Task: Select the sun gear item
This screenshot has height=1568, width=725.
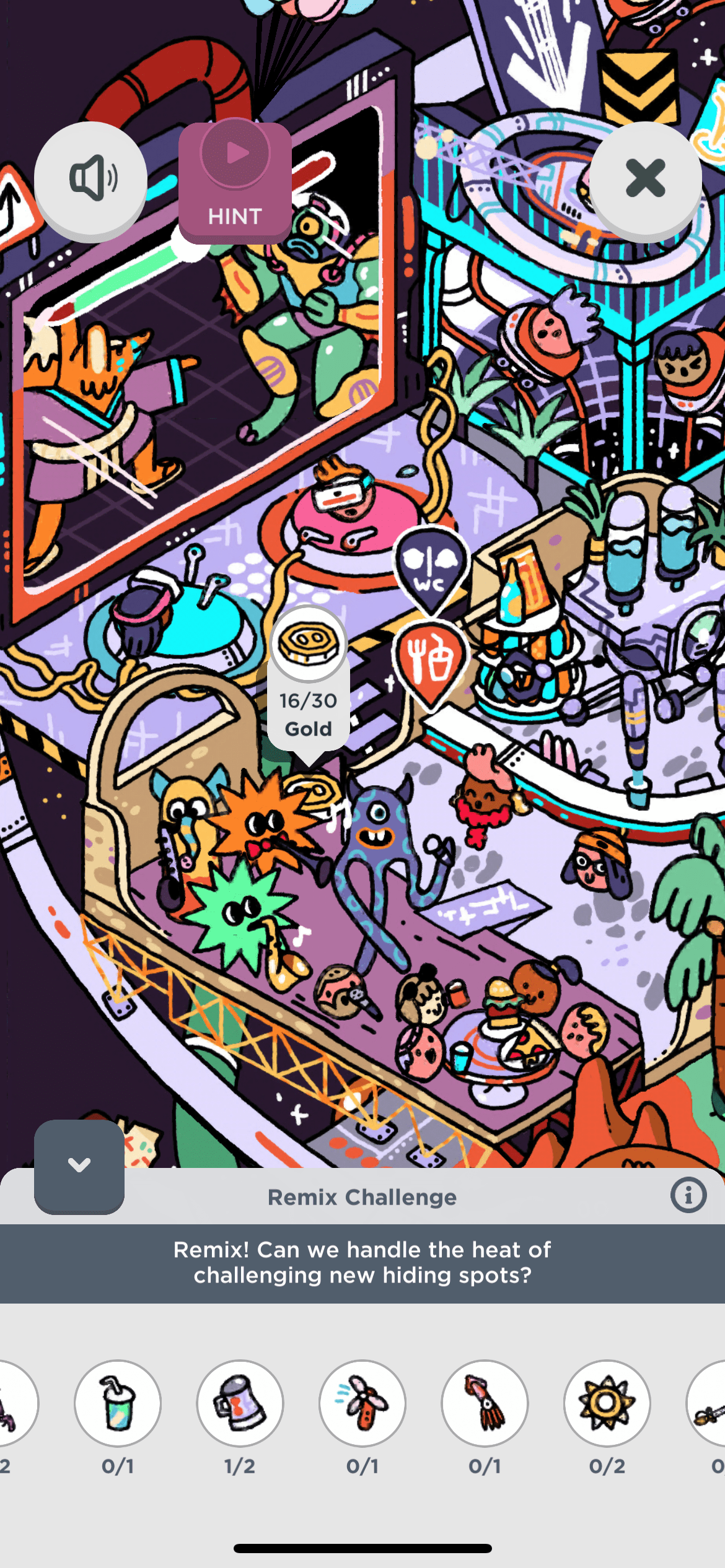Action: click(x=607, y=1403)
